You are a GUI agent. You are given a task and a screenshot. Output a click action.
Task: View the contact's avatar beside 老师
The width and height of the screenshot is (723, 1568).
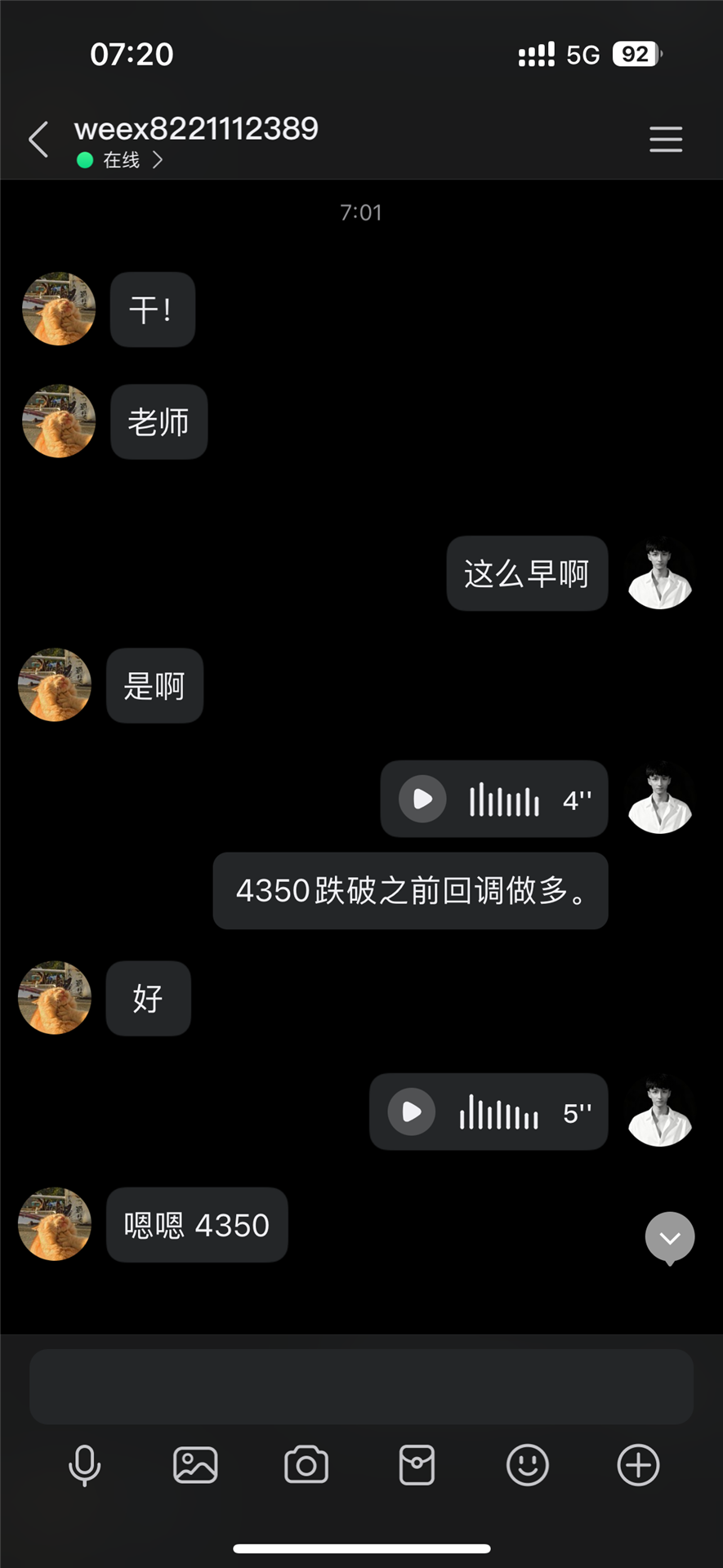coord(59,421)
